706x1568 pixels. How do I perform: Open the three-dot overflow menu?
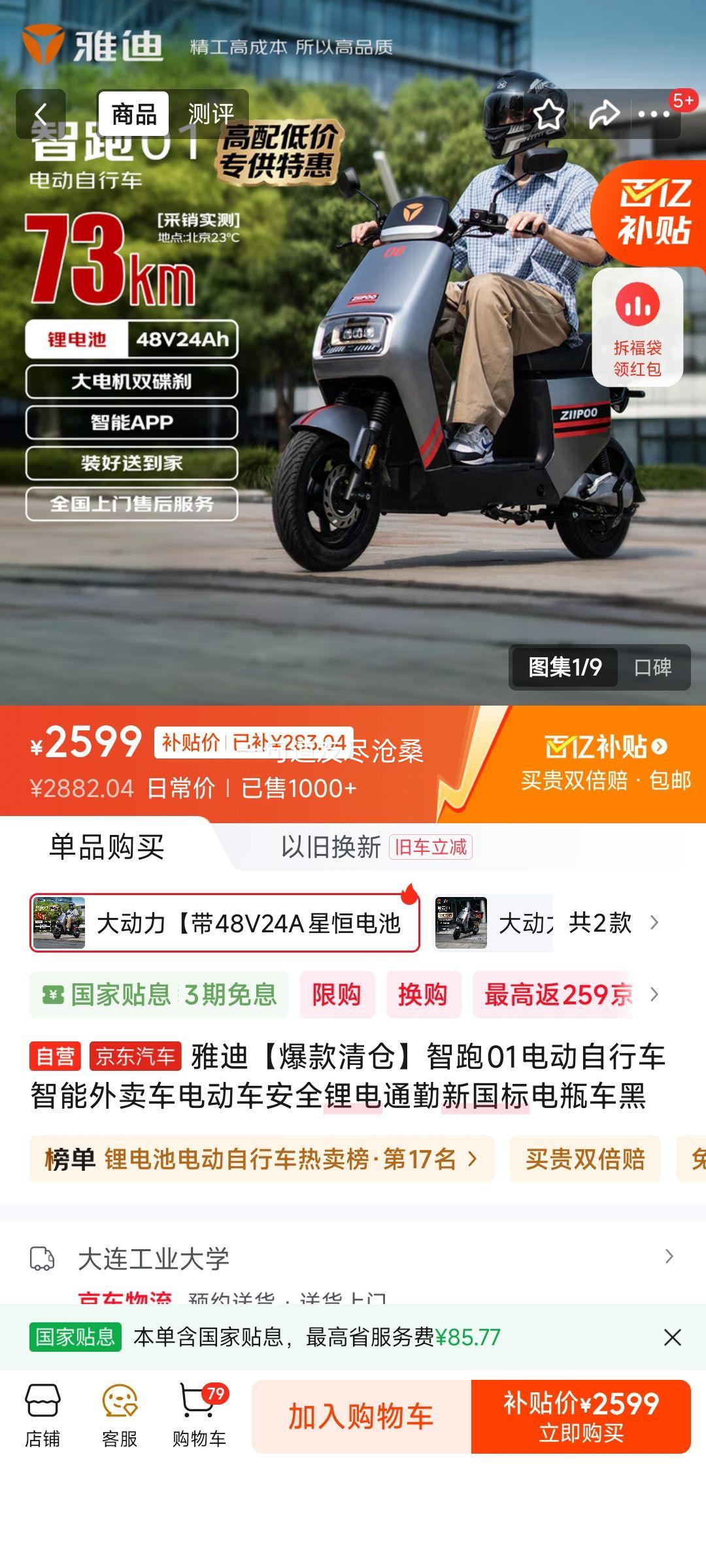pos(654,115)
